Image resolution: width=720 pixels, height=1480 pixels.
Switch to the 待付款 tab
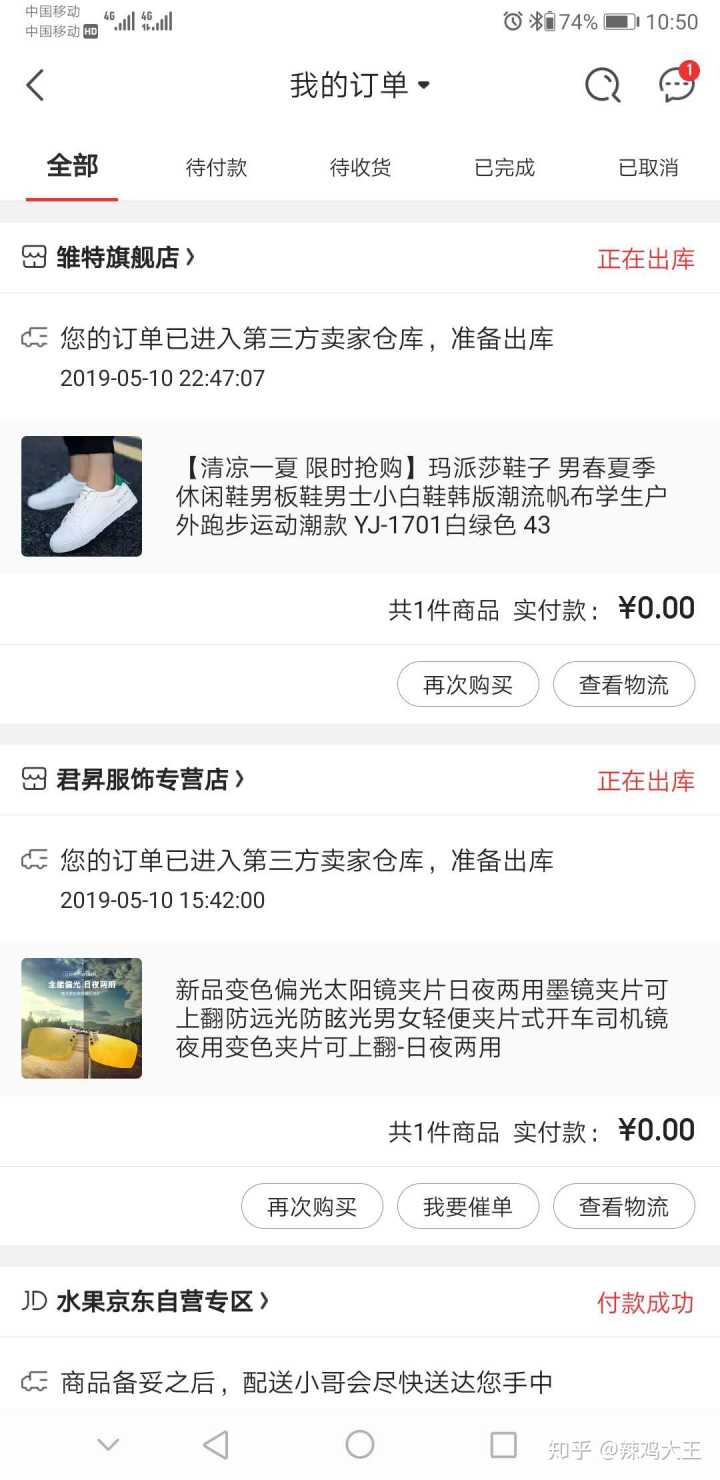pyautogui.click(x=216, y=168)
